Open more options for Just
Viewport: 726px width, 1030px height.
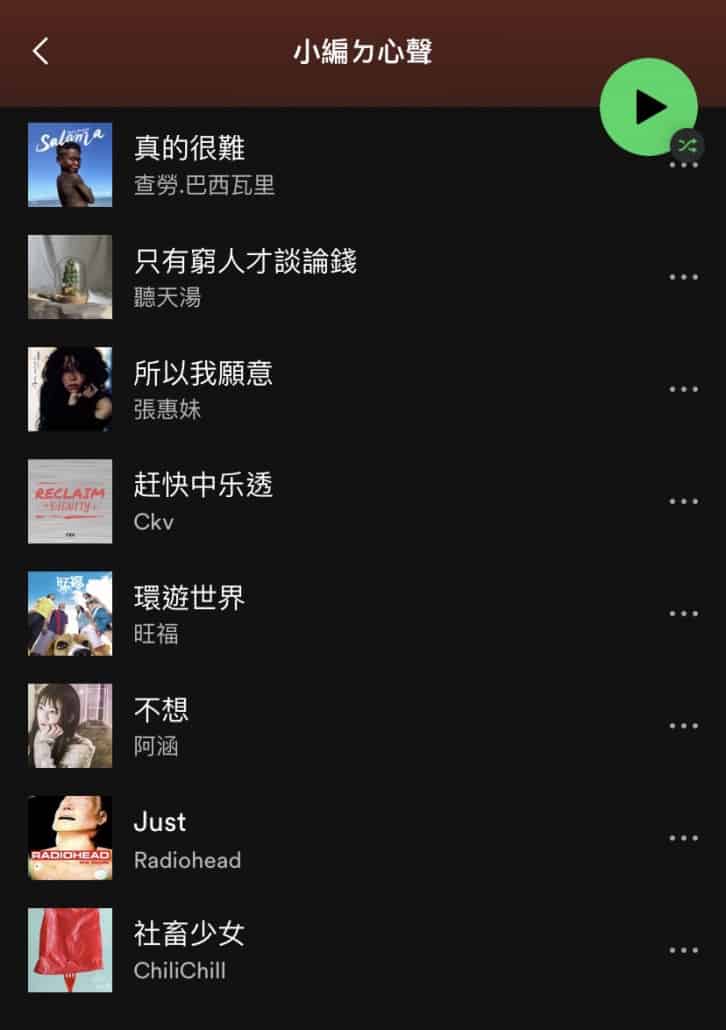[683, 837]
